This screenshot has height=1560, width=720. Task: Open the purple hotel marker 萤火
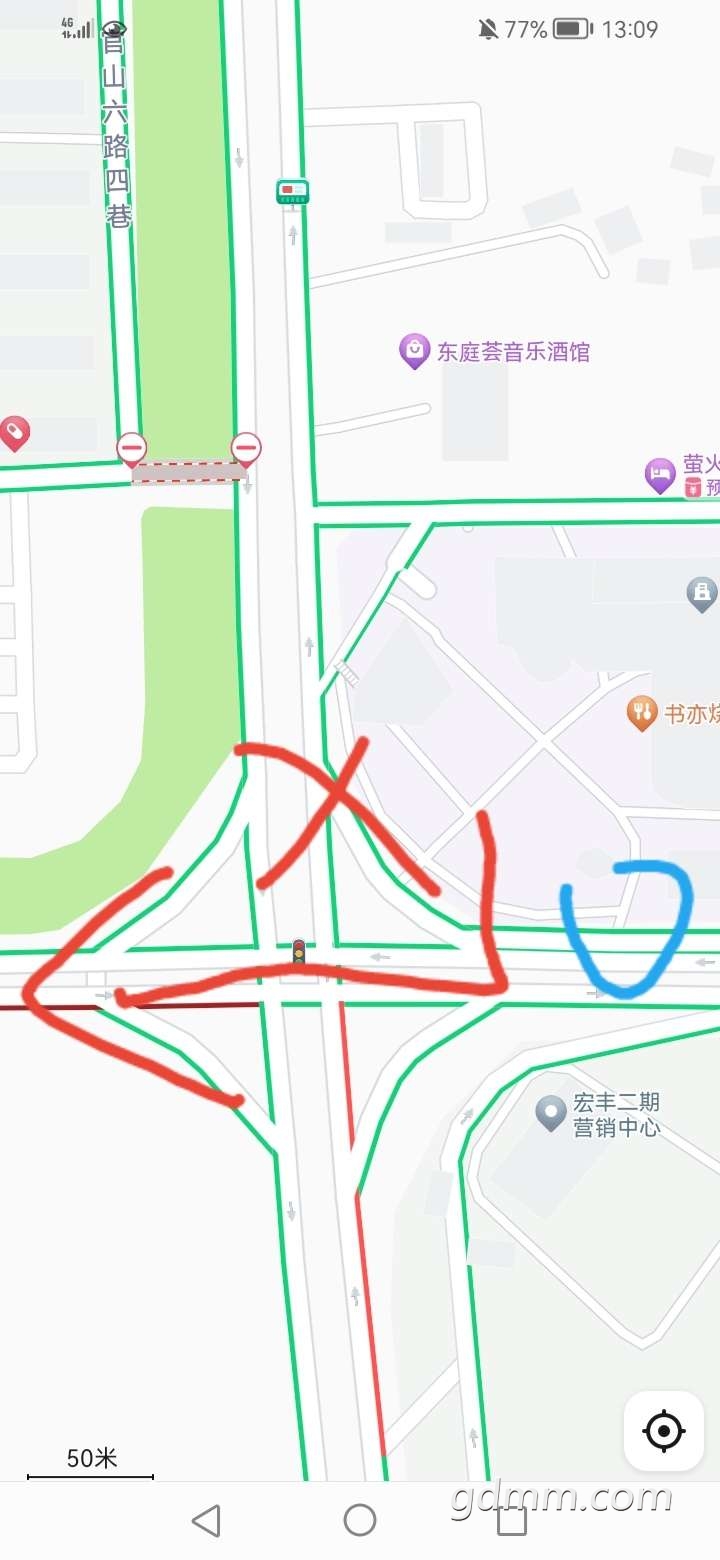[660, 476]
